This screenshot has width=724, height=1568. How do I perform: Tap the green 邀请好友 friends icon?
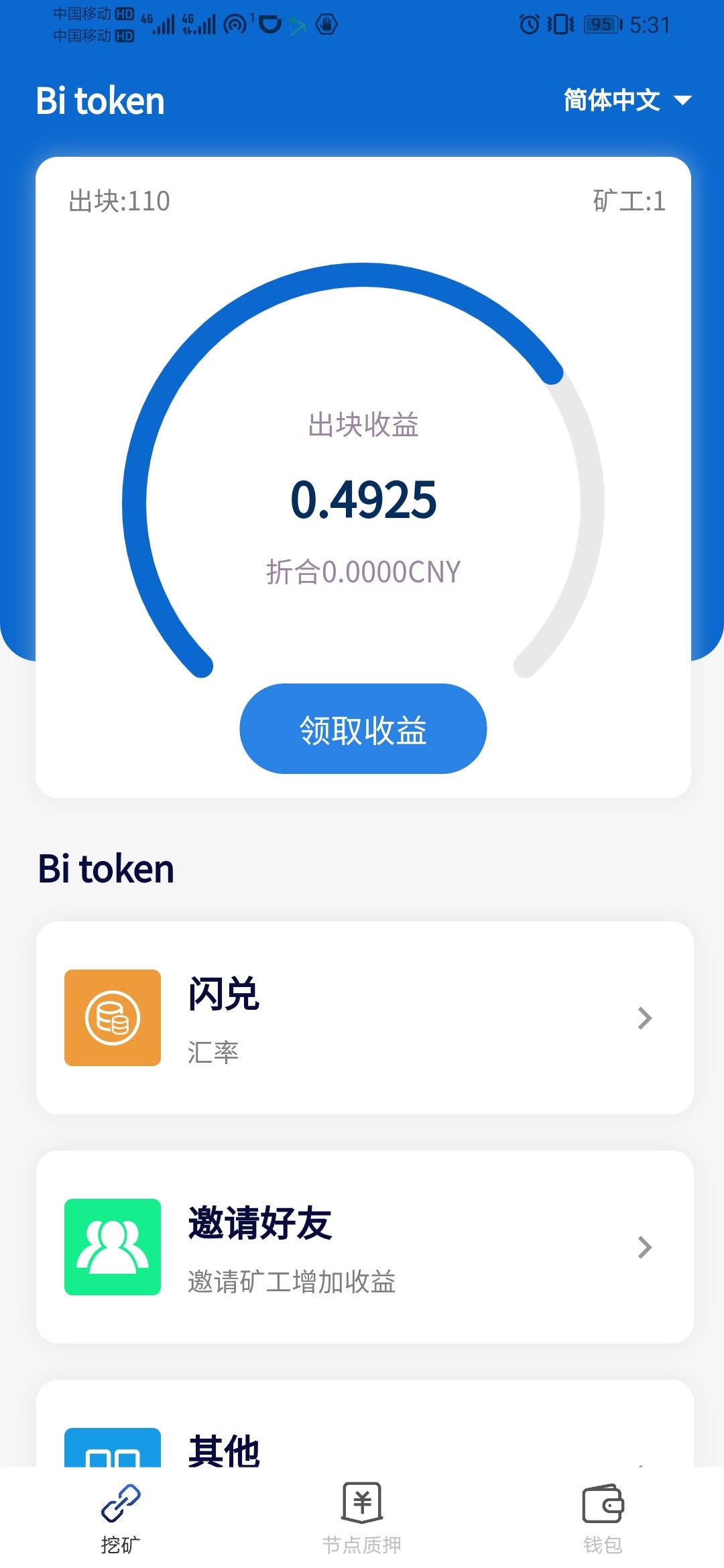tap(113, 1248)
